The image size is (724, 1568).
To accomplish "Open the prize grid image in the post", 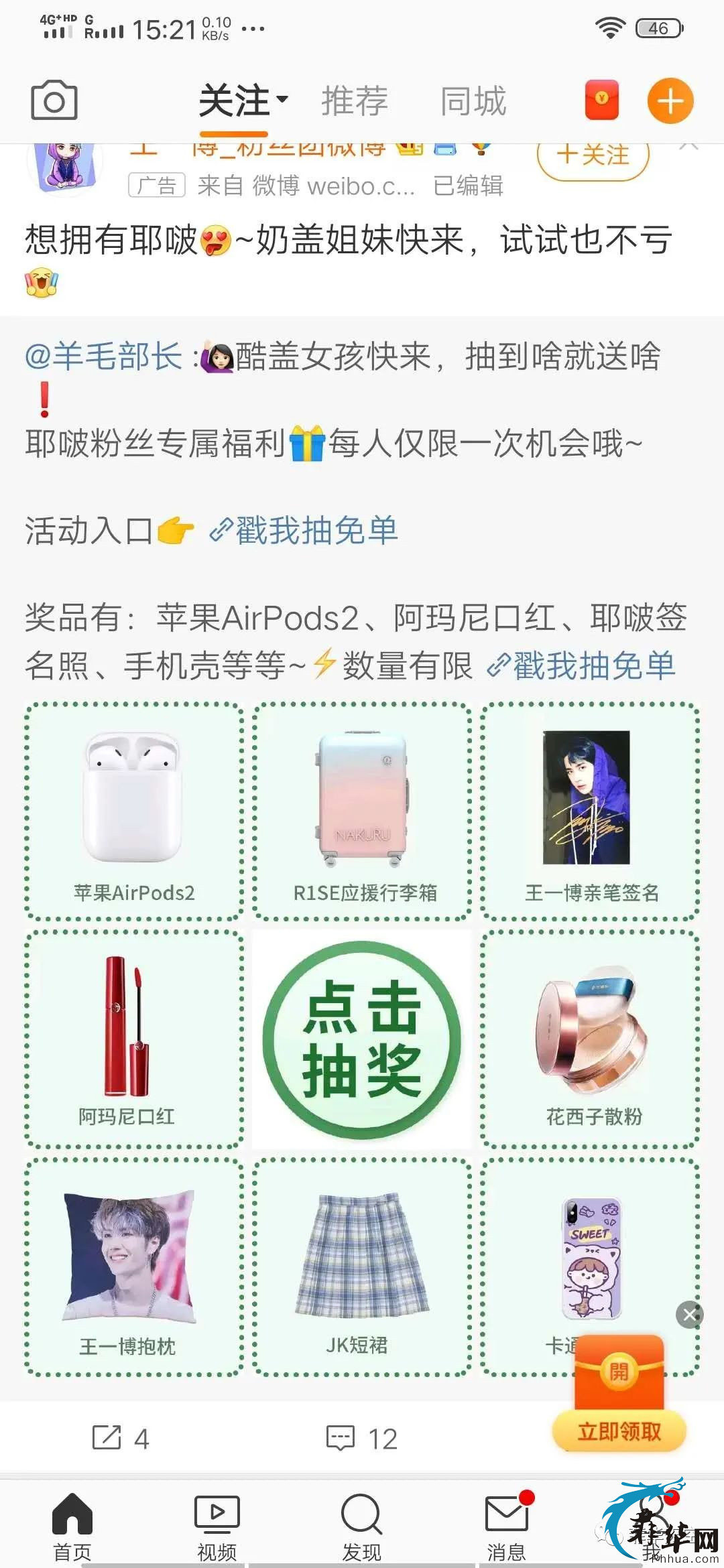I will pos(362,1037).
